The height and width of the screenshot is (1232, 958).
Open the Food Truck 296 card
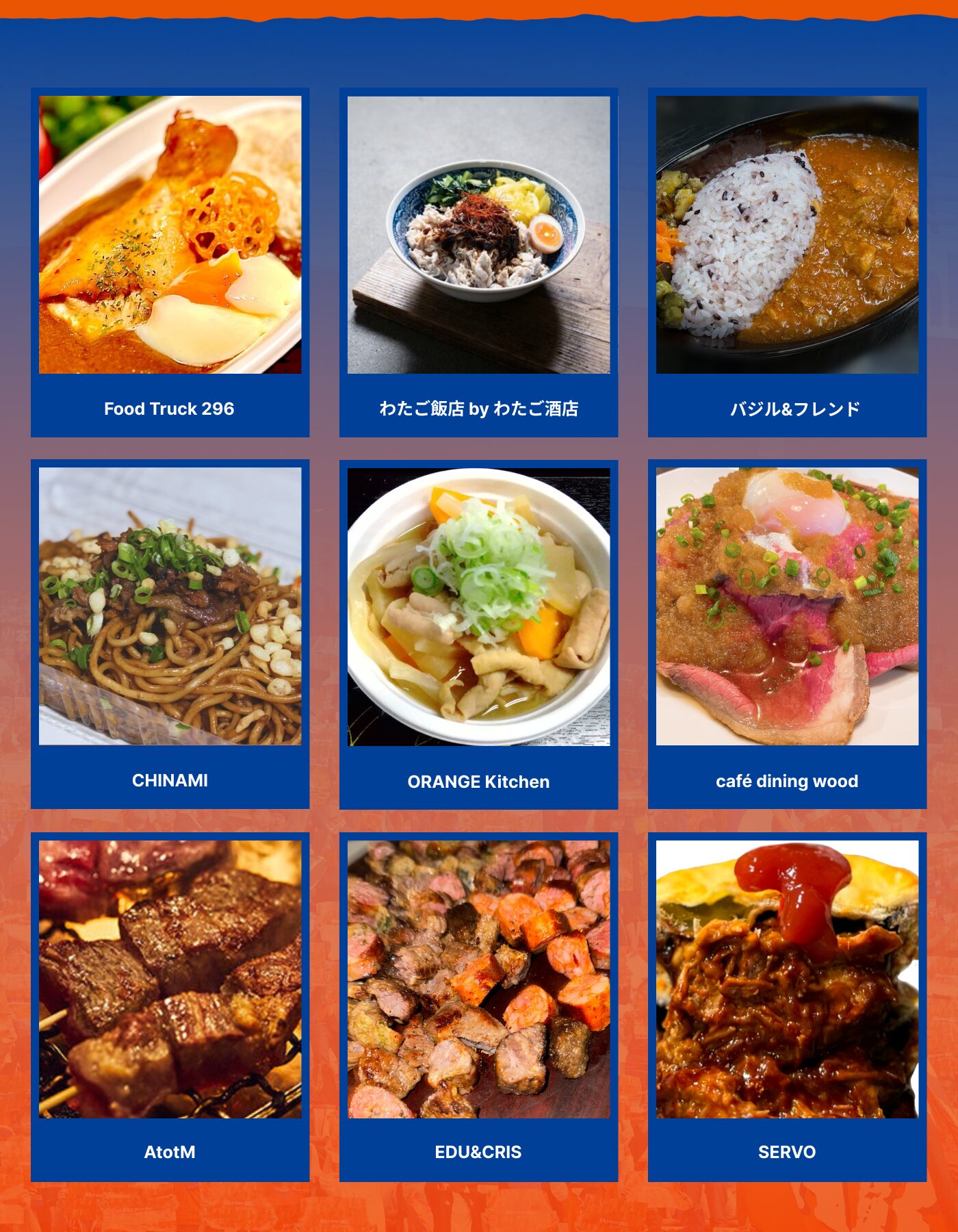point(170,263)
